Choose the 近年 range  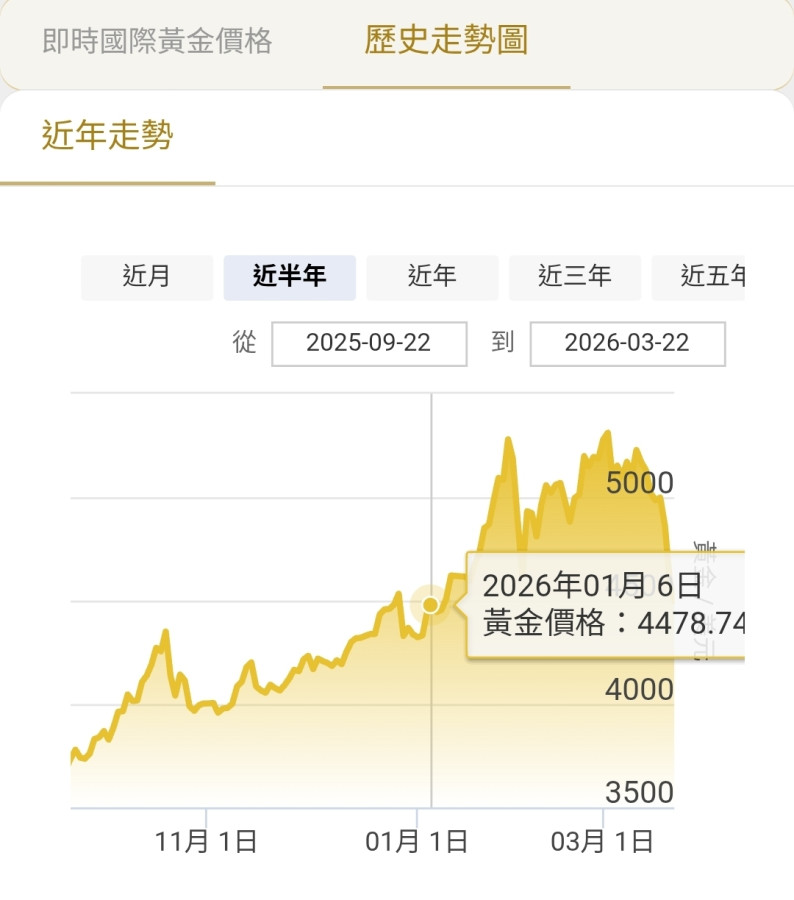click(432, 277)
